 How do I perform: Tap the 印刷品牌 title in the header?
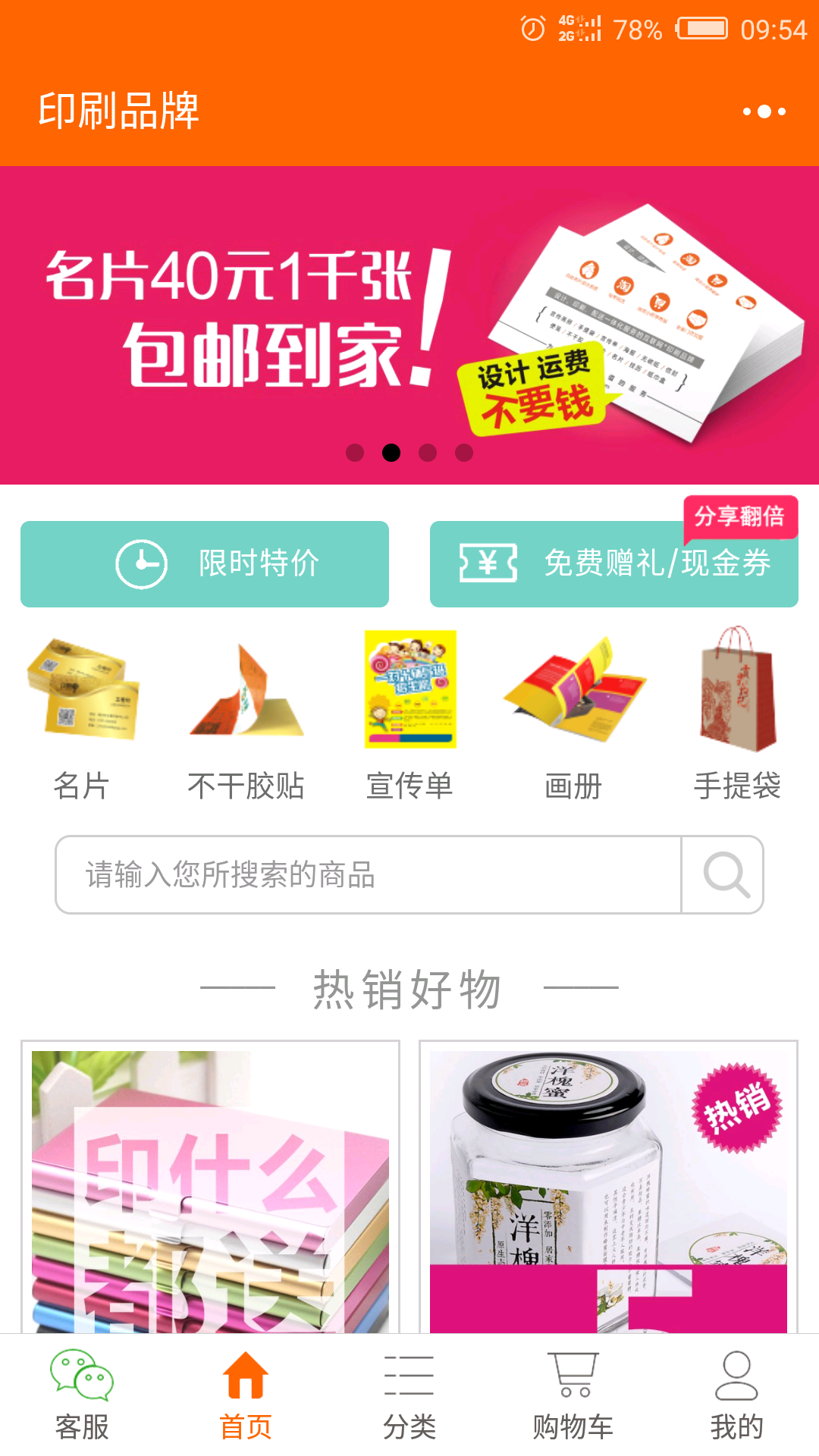coord(119,111)
